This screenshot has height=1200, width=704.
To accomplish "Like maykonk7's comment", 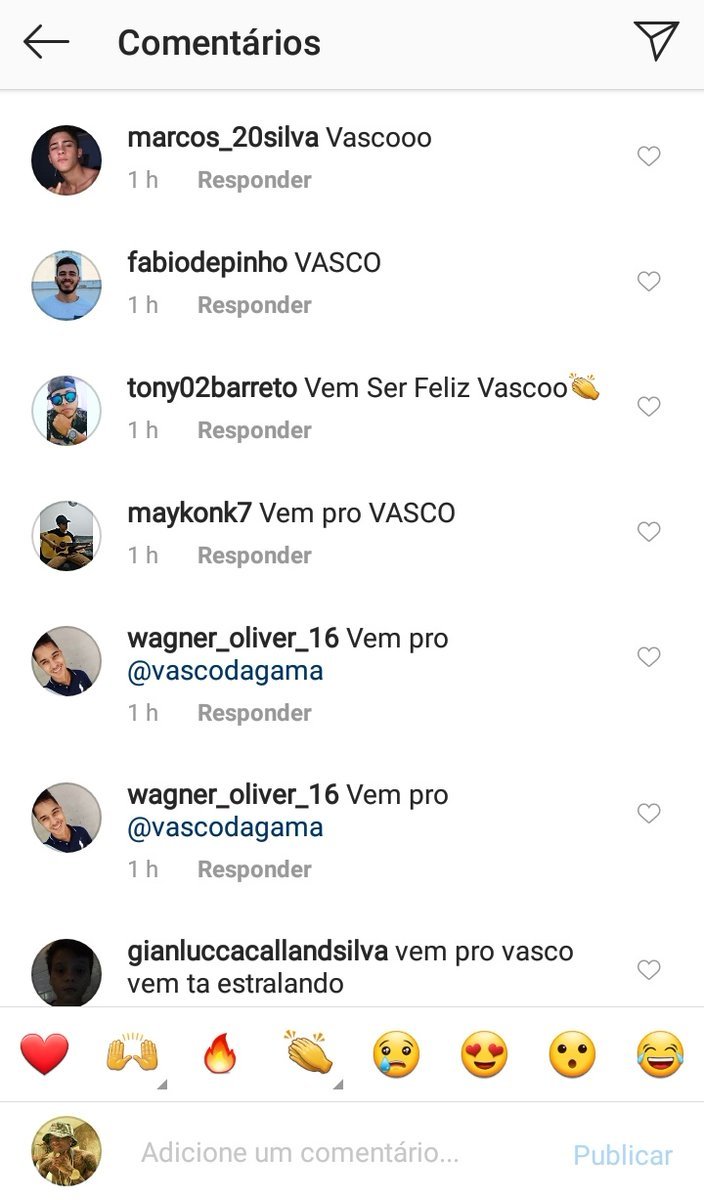I will click(x=649, y=531).
